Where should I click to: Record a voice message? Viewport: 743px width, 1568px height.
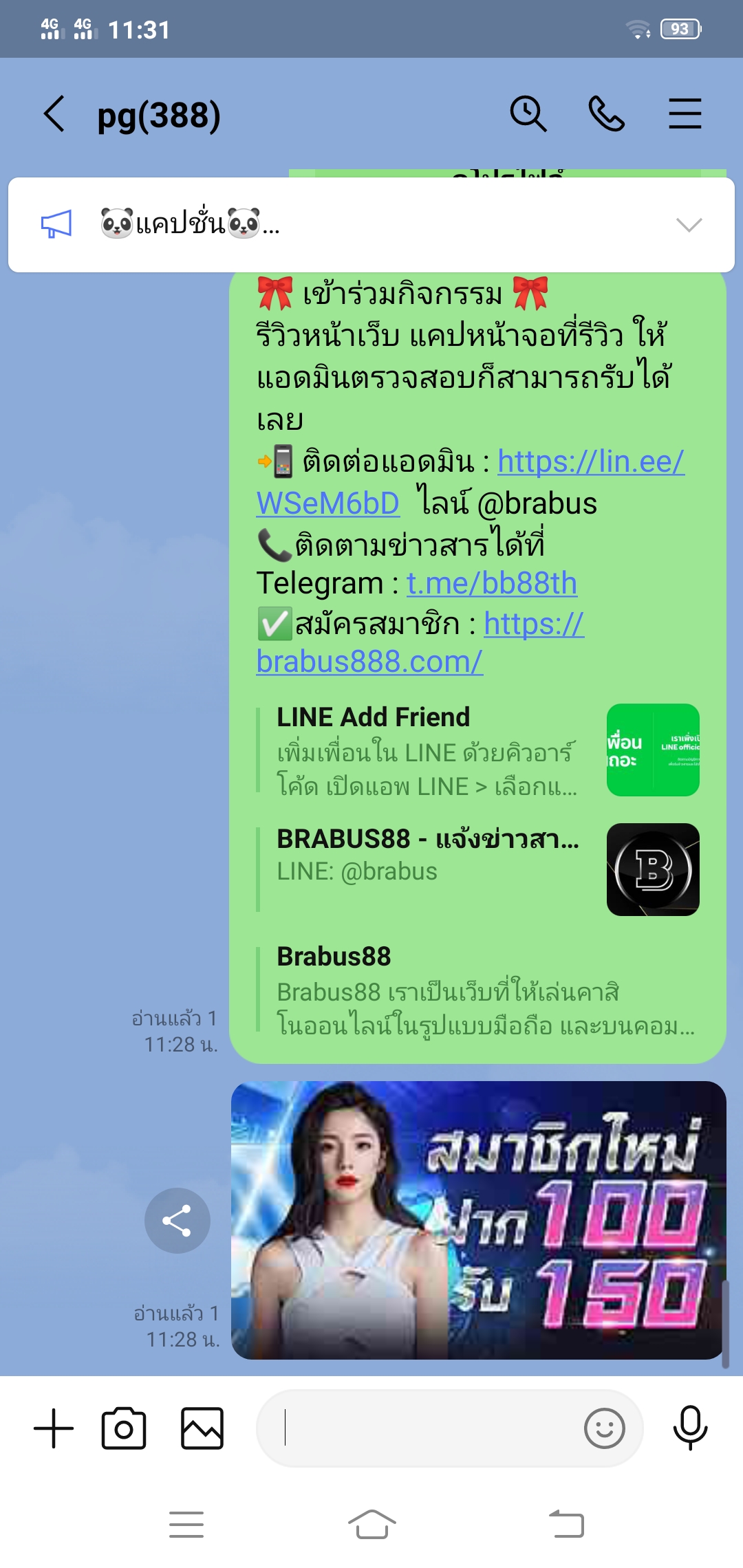tap(690, 1428)
